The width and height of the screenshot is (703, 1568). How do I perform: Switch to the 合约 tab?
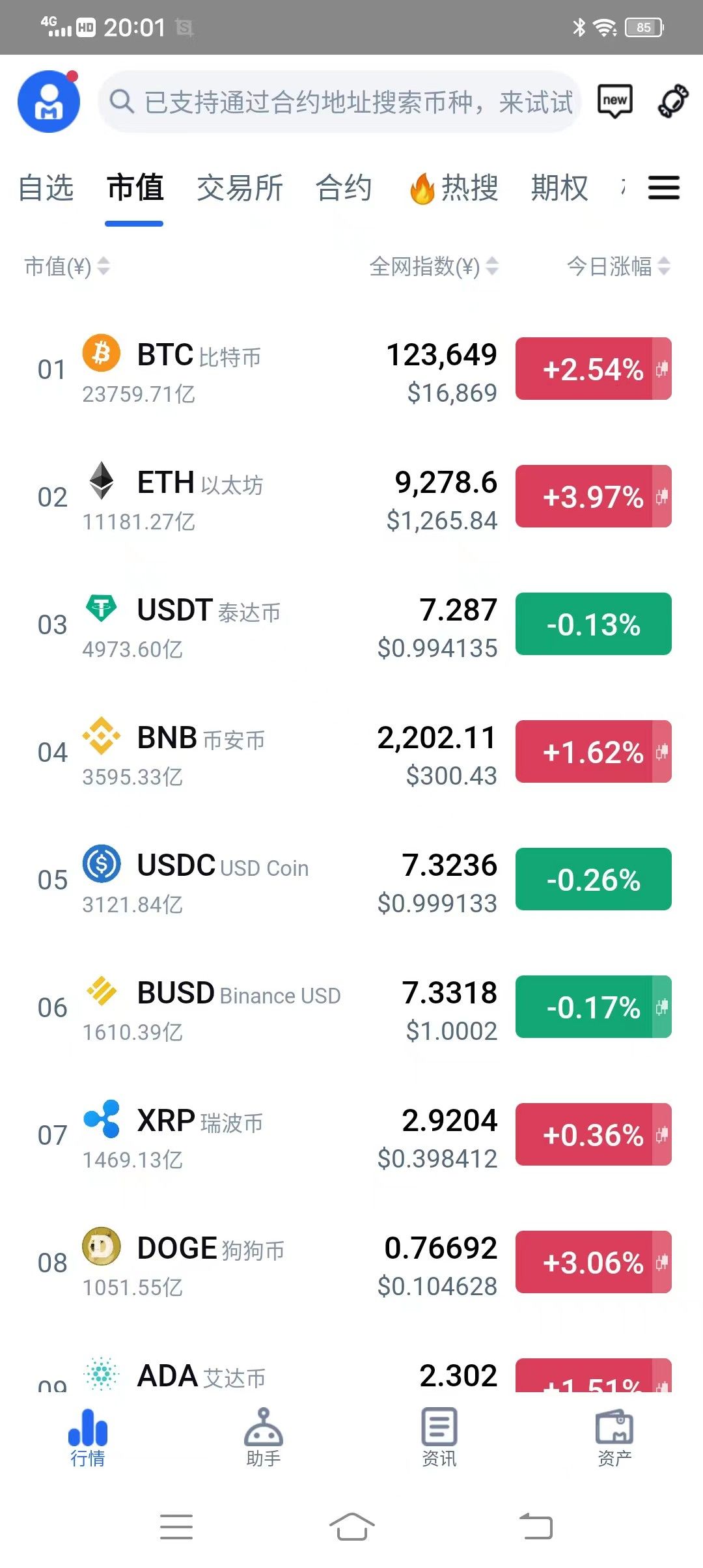(x=344, y=188)
